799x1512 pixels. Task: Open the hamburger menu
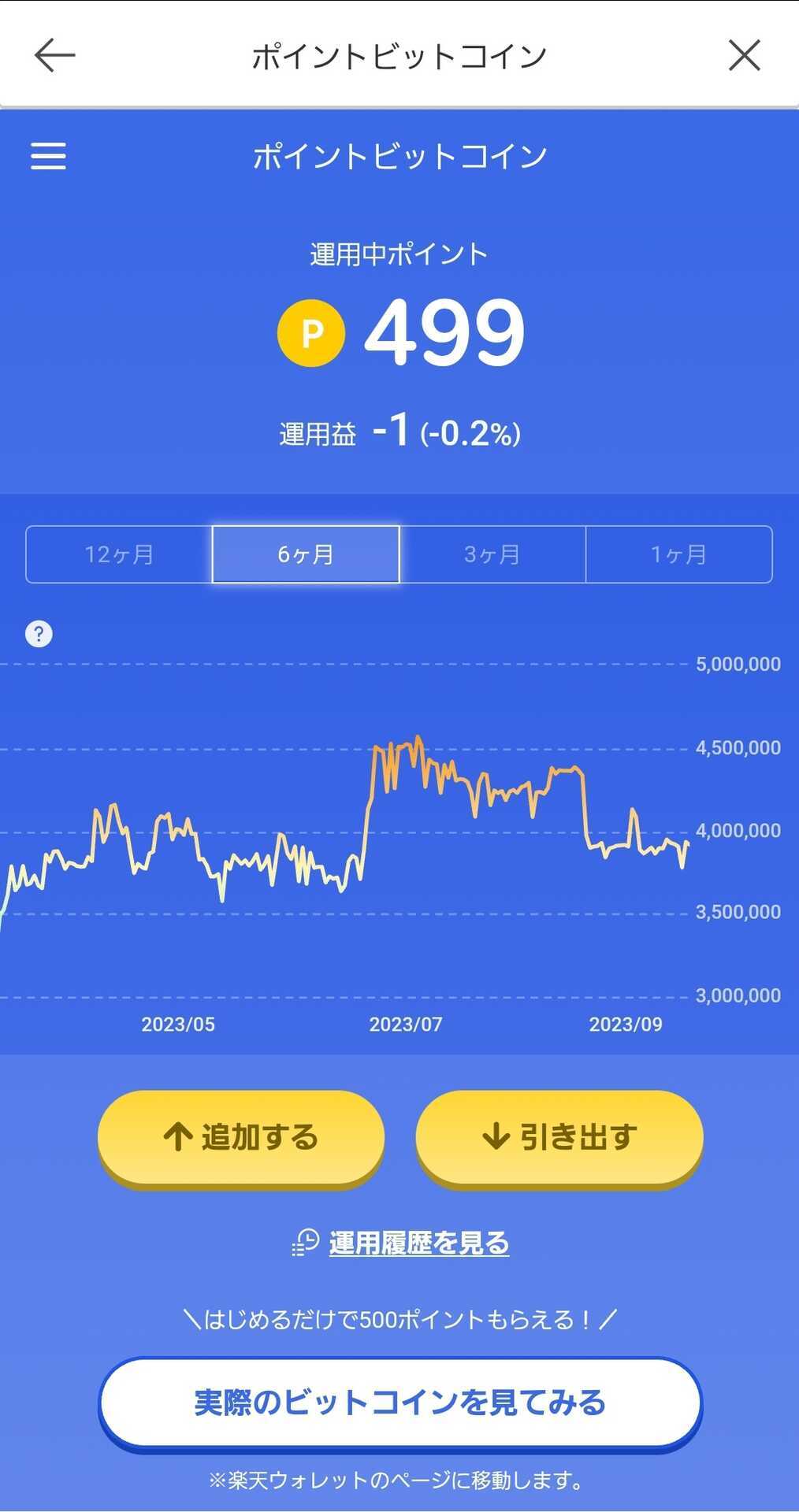[48, 157]
